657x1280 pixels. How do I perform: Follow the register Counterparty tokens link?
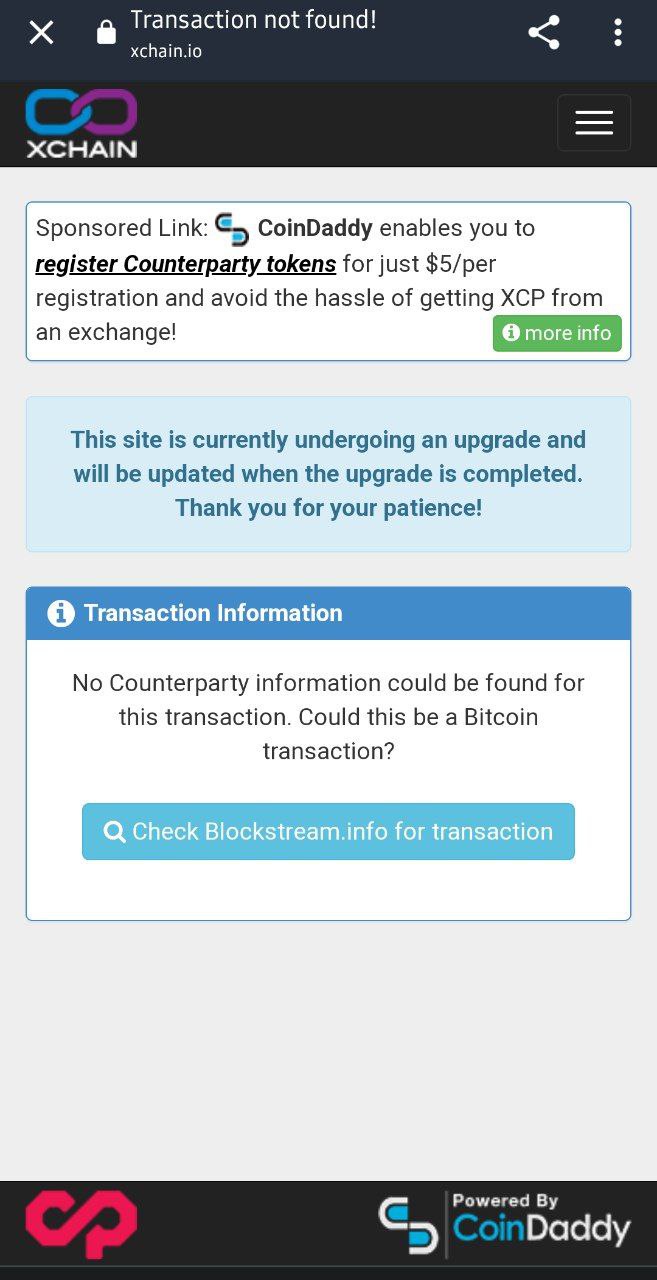coord(186,264)
